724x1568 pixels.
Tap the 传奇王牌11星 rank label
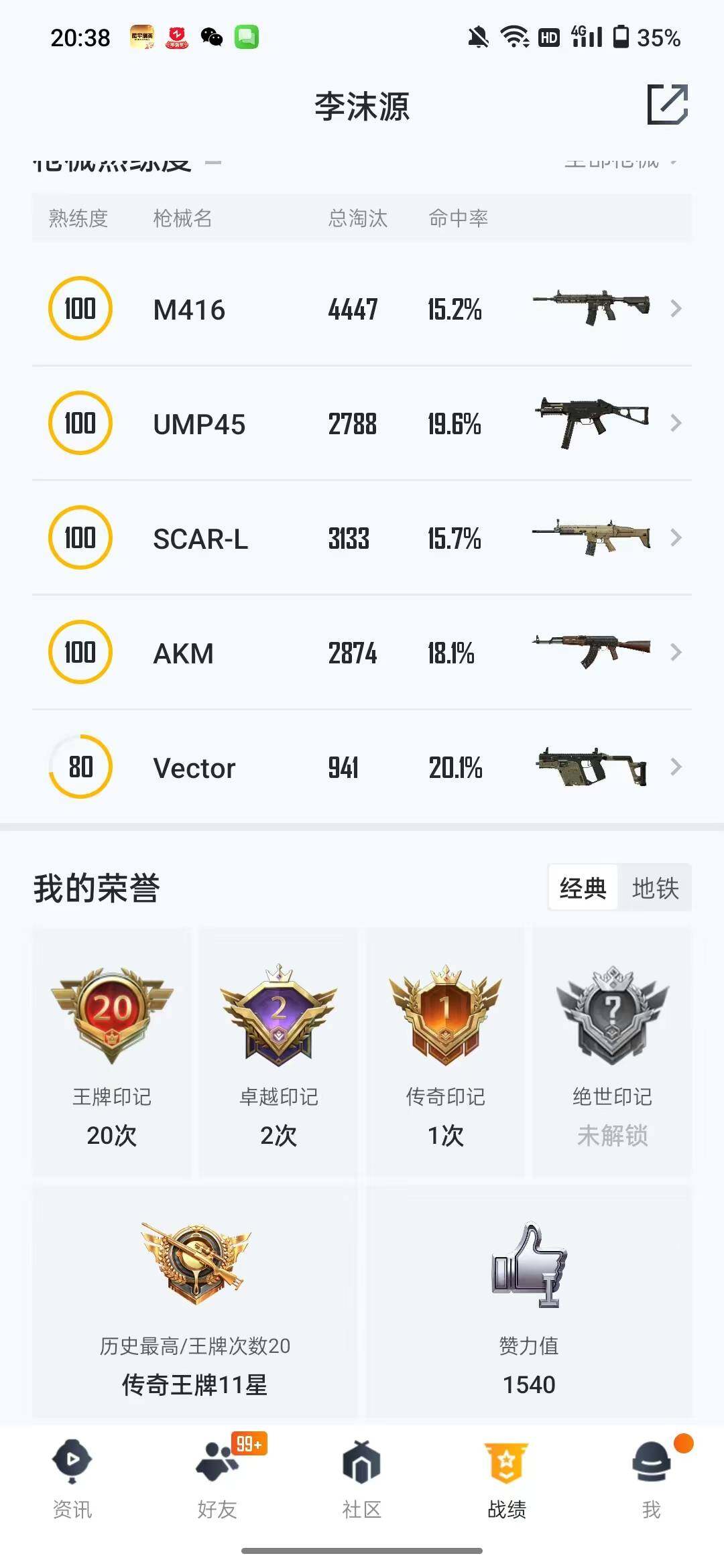click(194, 1384)
